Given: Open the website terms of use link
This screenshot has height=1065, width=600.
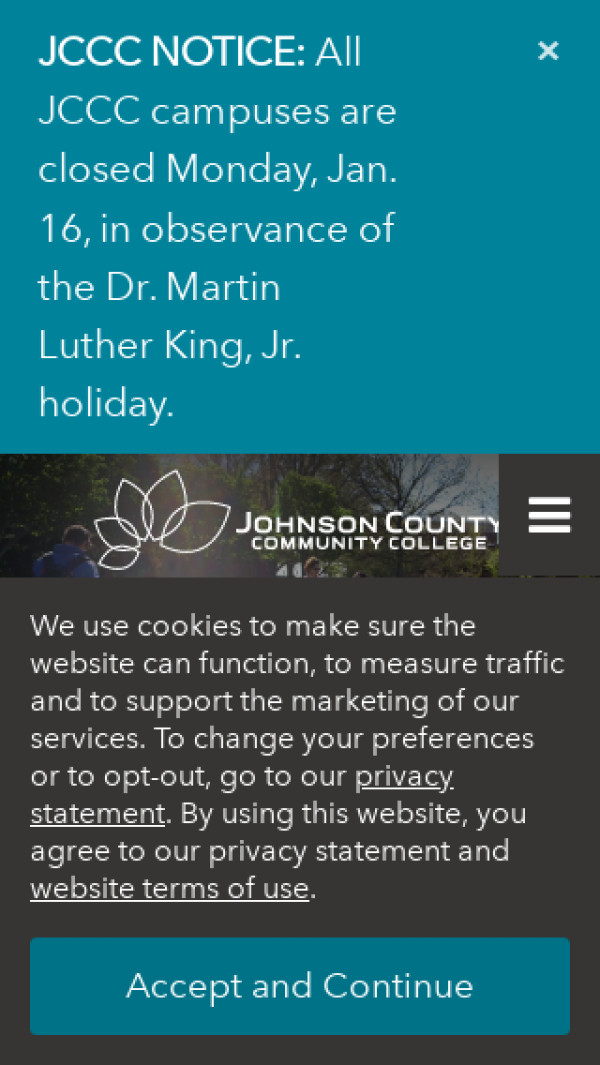Looking at the screenshot, I should (169, 888).
